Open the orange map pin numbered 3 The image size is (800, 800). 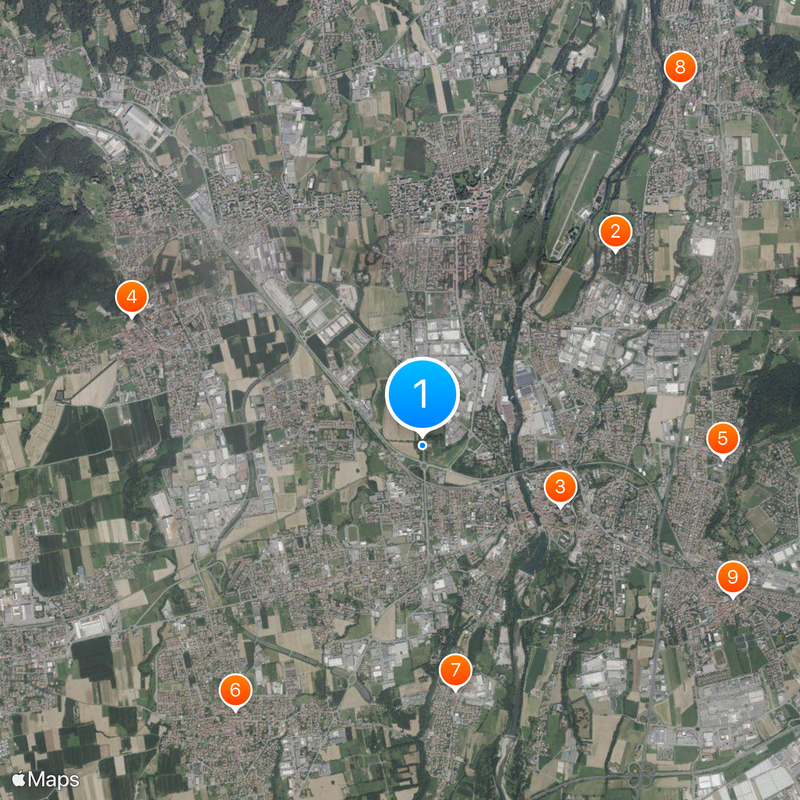[x=560, y=488]
